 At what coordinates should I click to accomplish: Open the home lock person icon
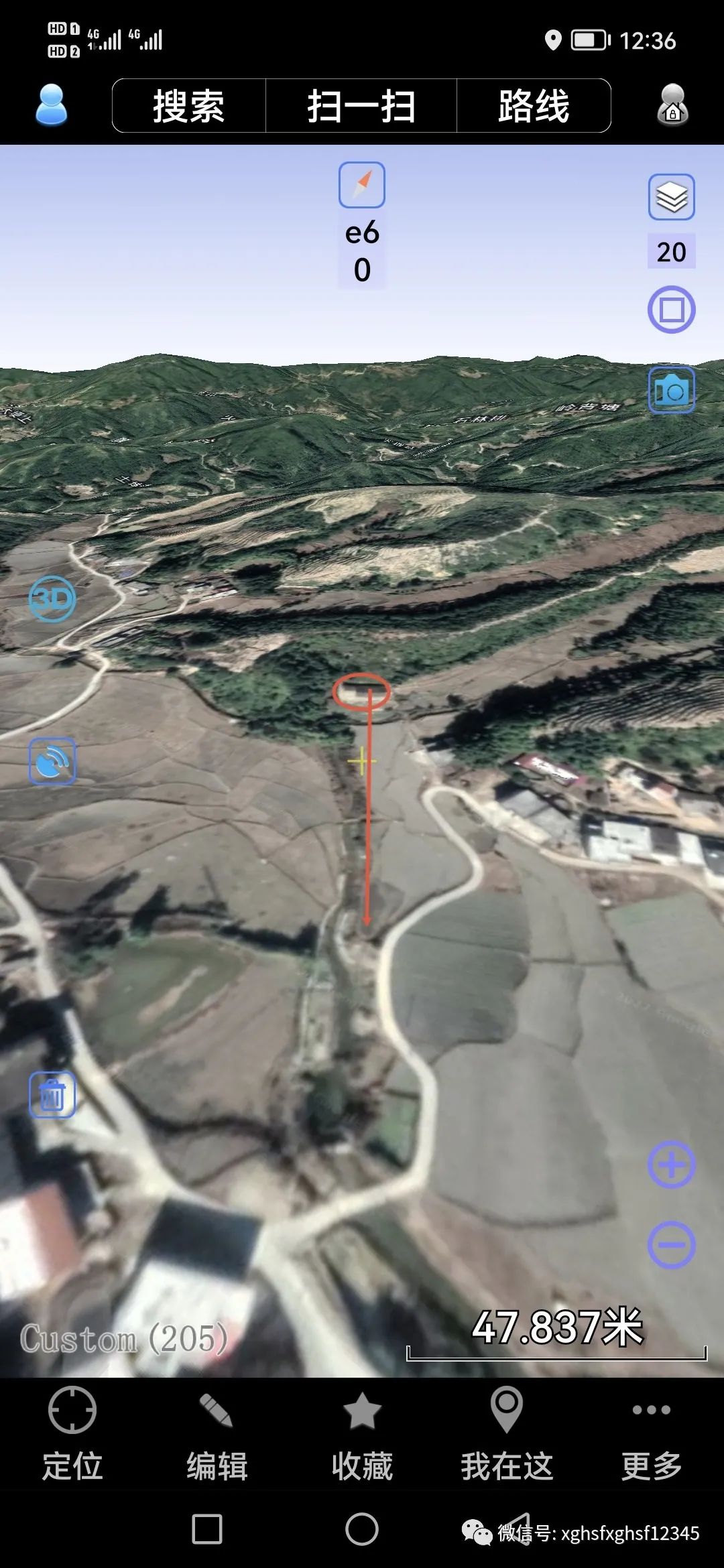pyautogui.click(x=672, y=105)
